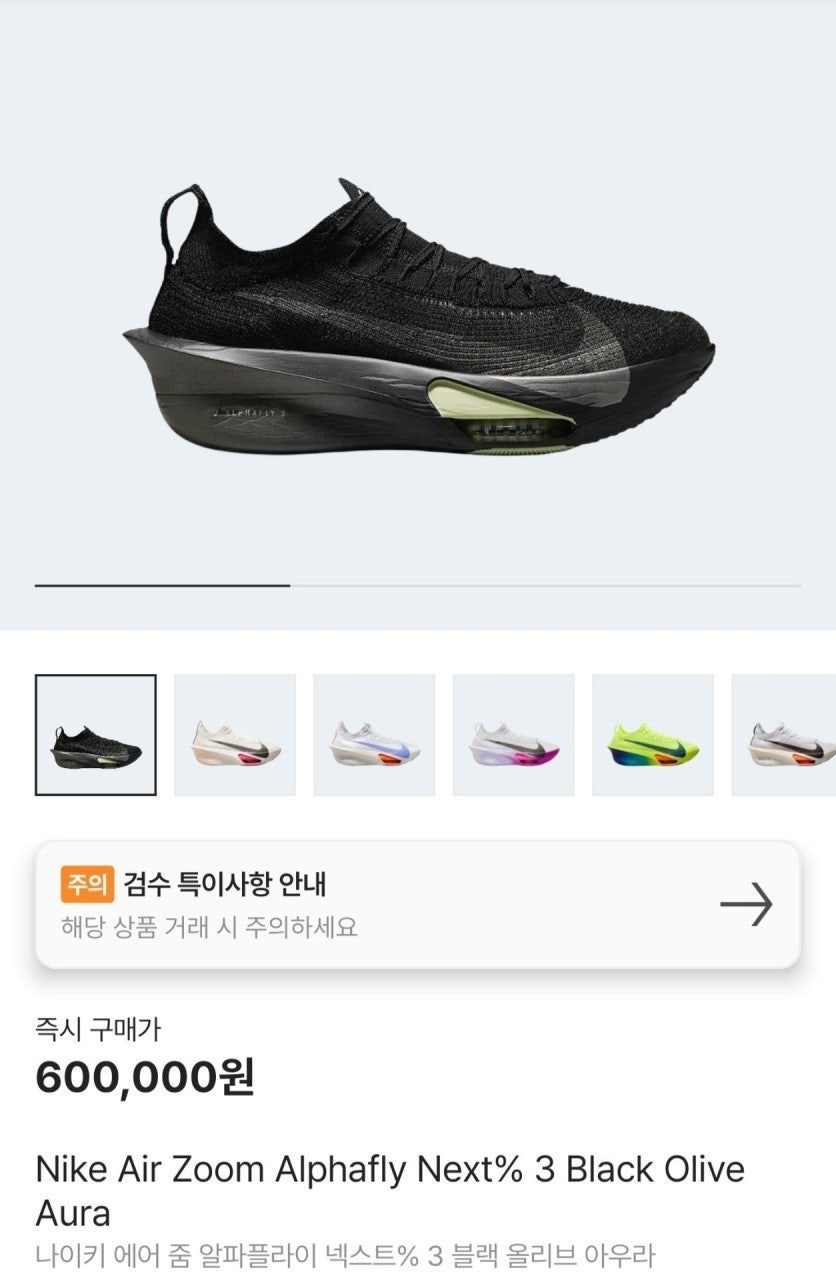The width and height of the screenshot is (836, 1280).
Task: View the cream and pink colorway thumbnail
Action: coord(235,735)
